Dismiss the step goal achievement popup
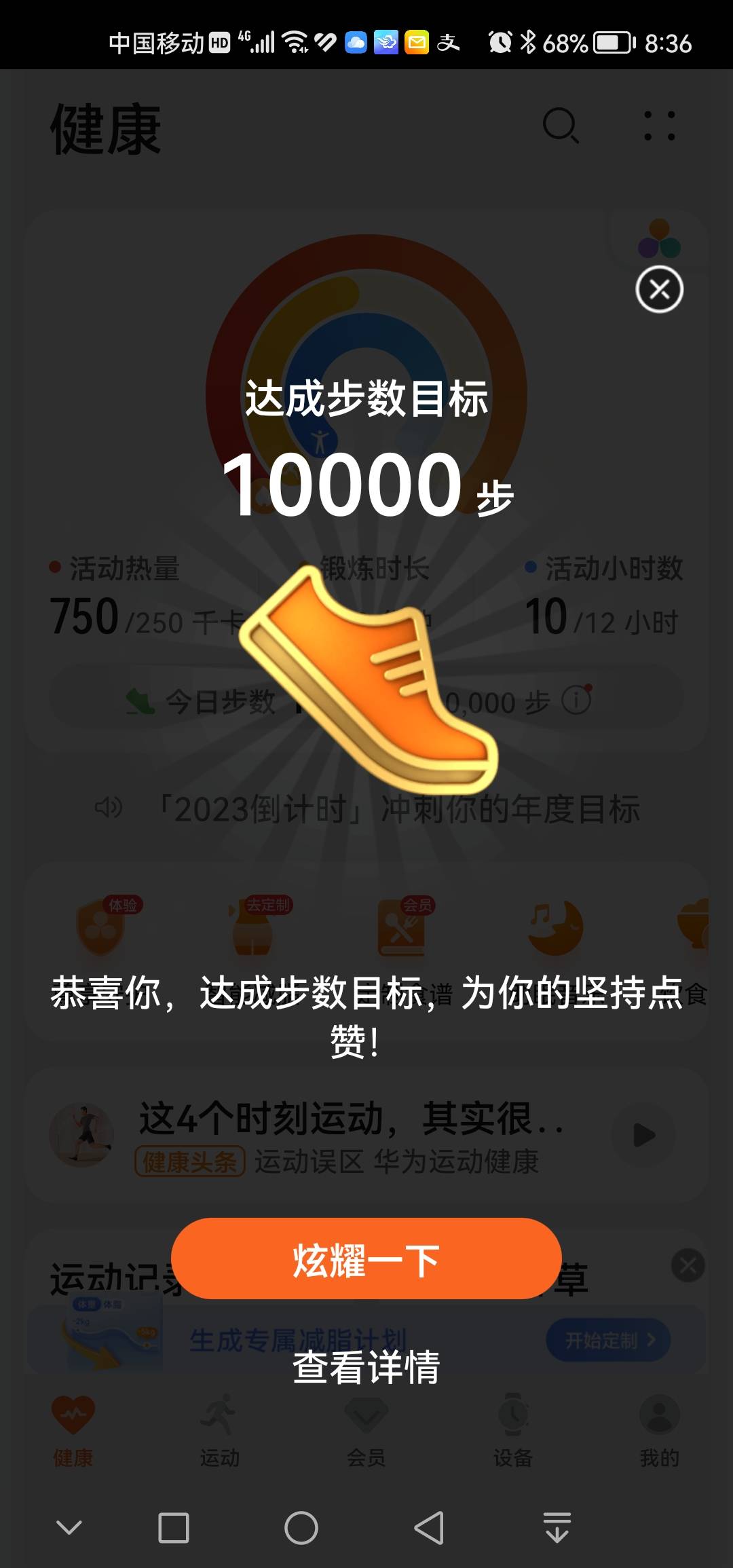 (659, 288)
